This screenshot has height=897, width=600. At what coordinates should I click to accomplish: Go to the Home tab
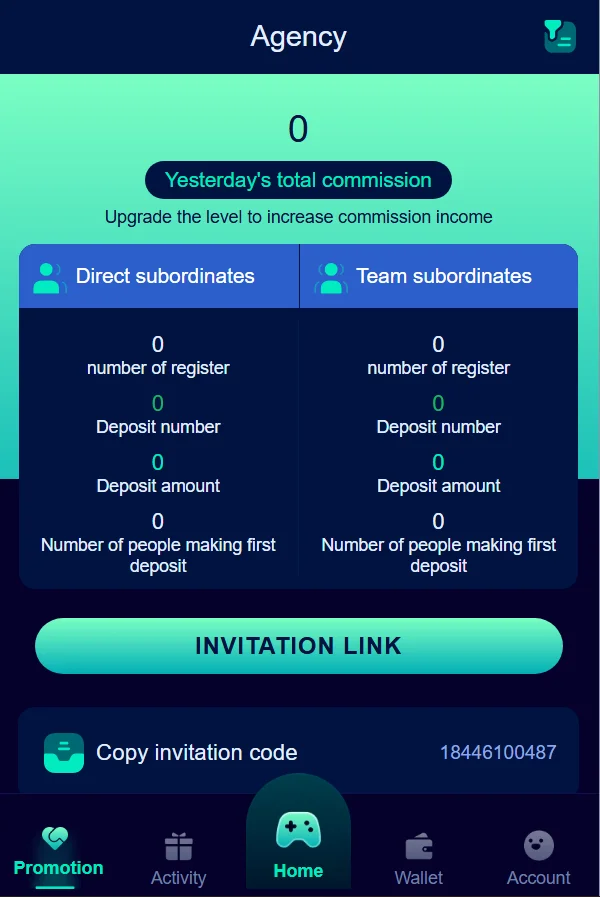tap(298, 845)
